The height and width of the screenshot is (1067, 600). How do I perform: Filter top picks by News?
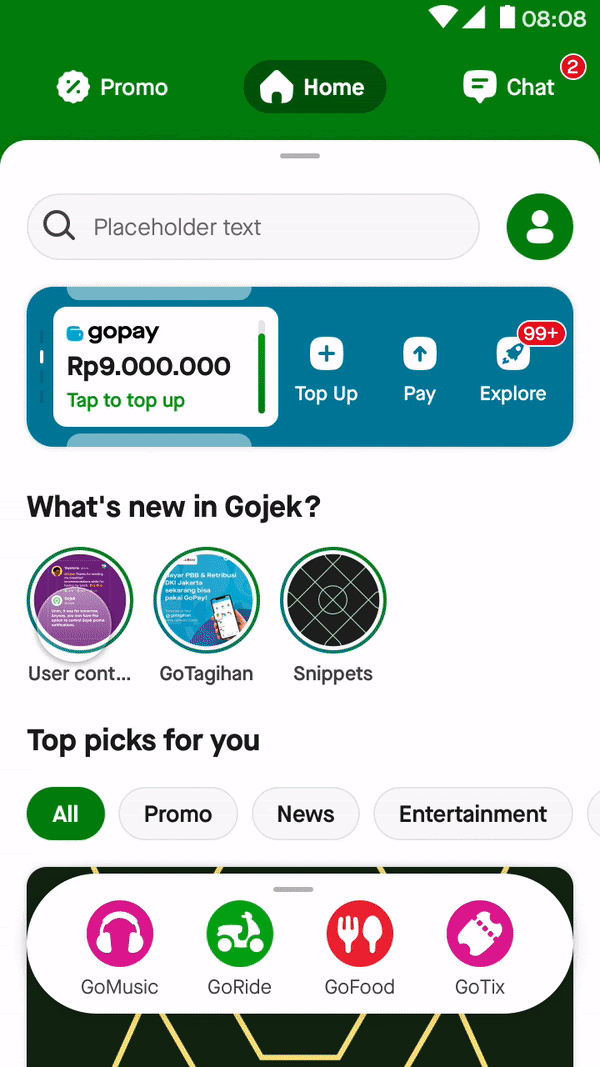point(305,814)
